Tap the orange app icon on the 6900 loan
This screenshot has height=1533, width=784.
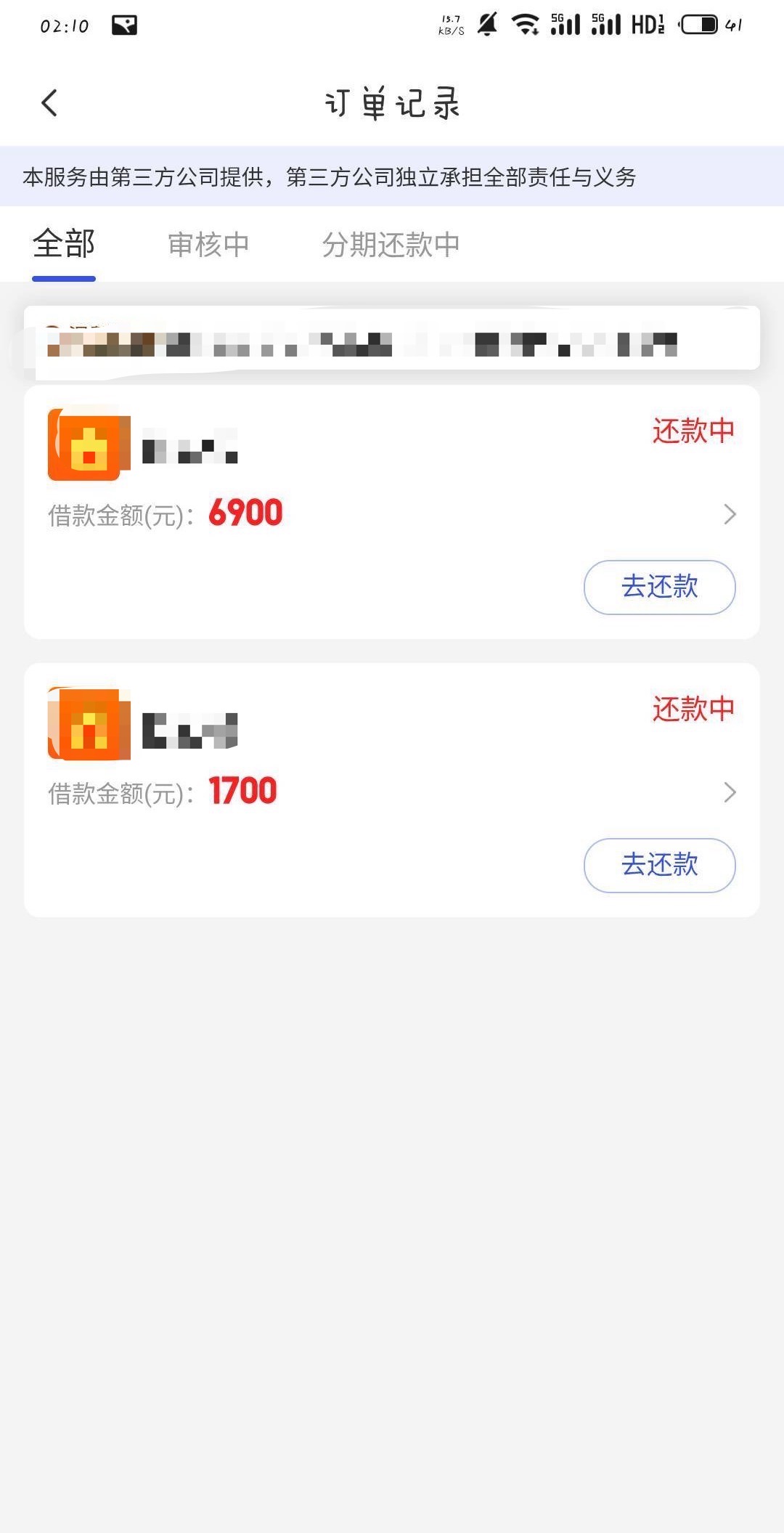coord(87,446)
